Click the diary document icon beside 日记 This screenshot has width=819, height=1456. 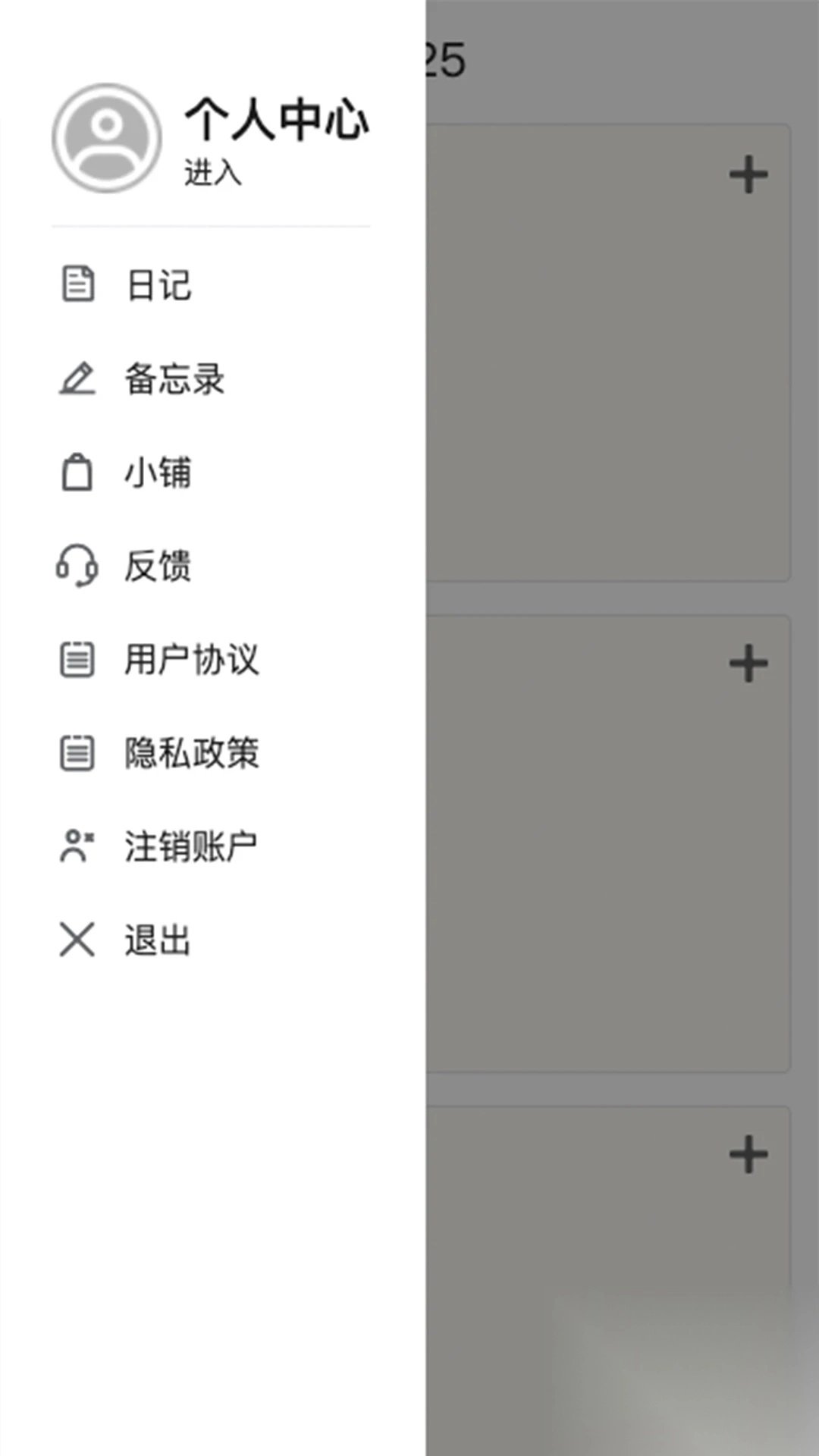(x=77, y=284)
